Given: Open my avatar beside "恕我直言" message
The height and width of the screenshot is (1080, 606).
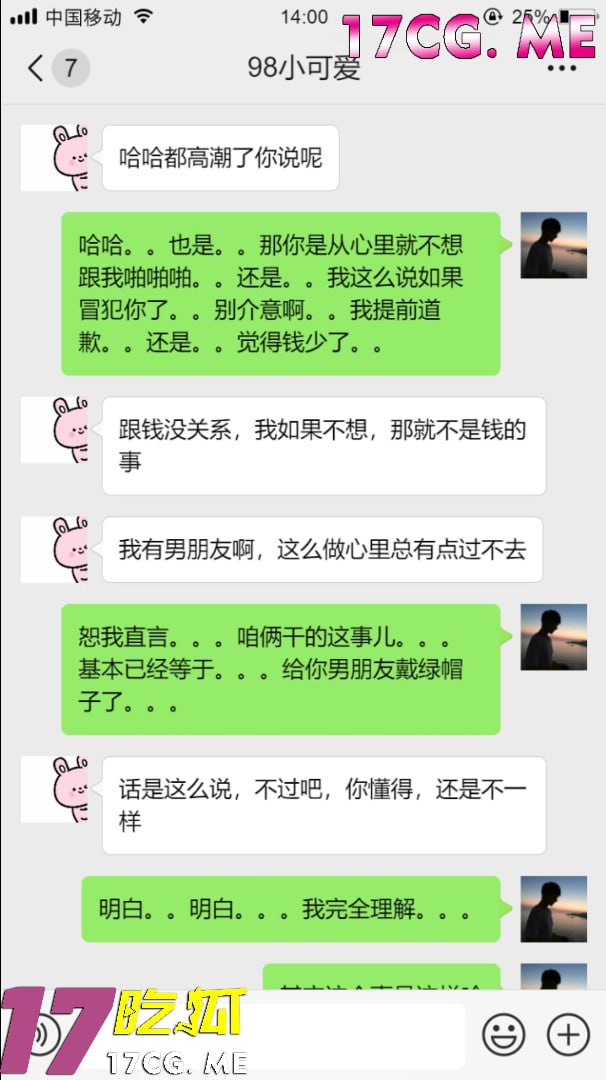Looking at the screenshot, I should [x=553, y=638].
